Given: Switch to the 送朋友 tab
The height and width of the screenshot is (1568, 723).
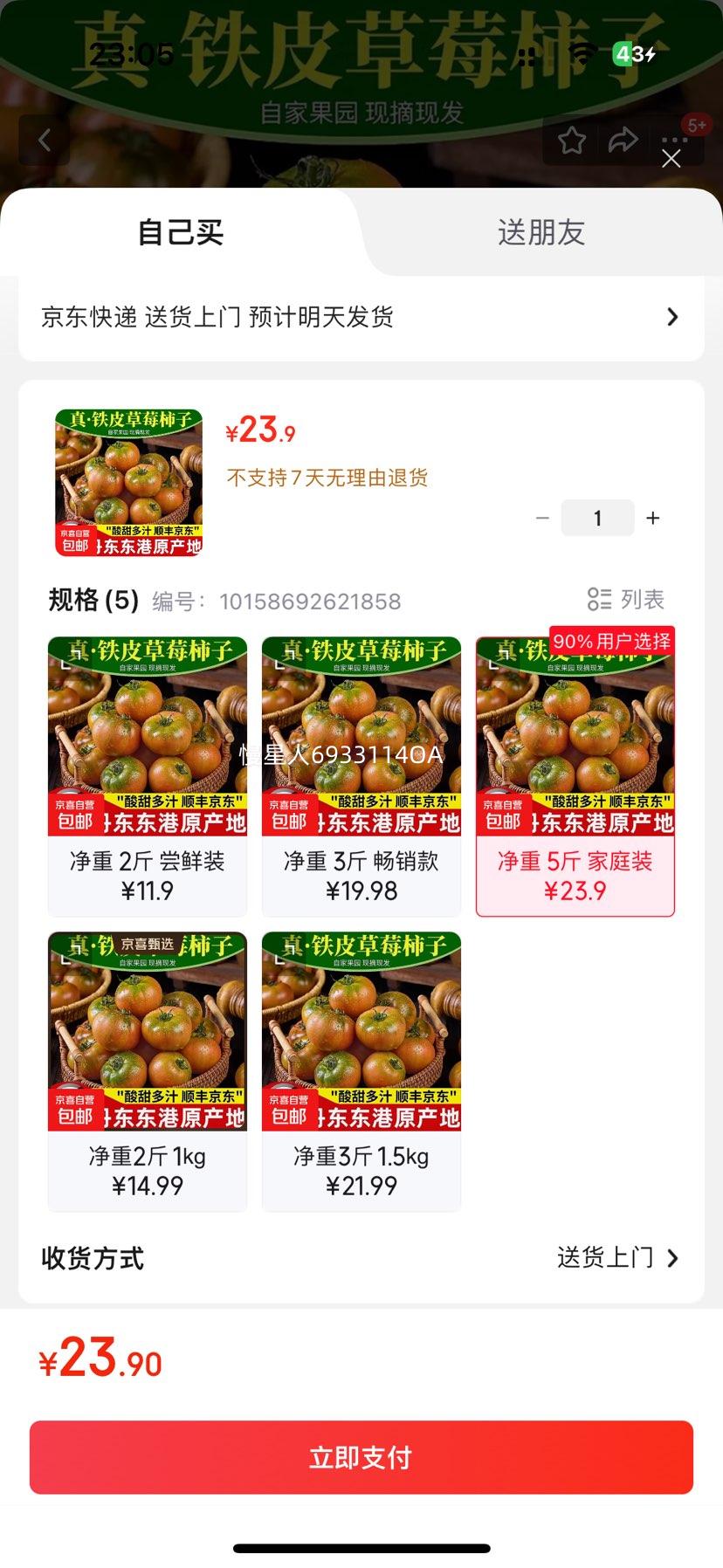Looking at the screenshot, I should click(541, 232).
